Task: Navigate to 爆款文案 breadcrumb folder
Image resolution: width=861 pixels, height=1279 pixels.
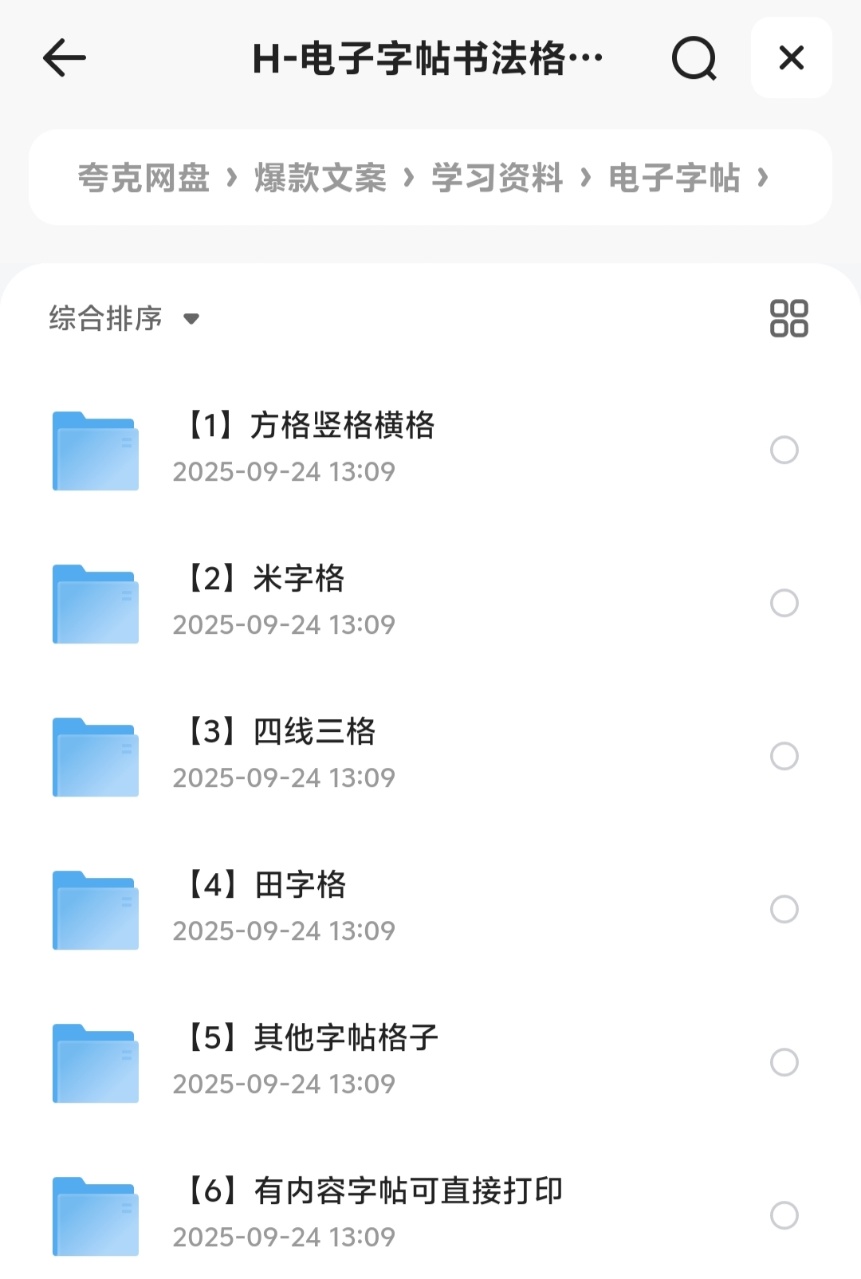Action: click(x=320, y=178)
